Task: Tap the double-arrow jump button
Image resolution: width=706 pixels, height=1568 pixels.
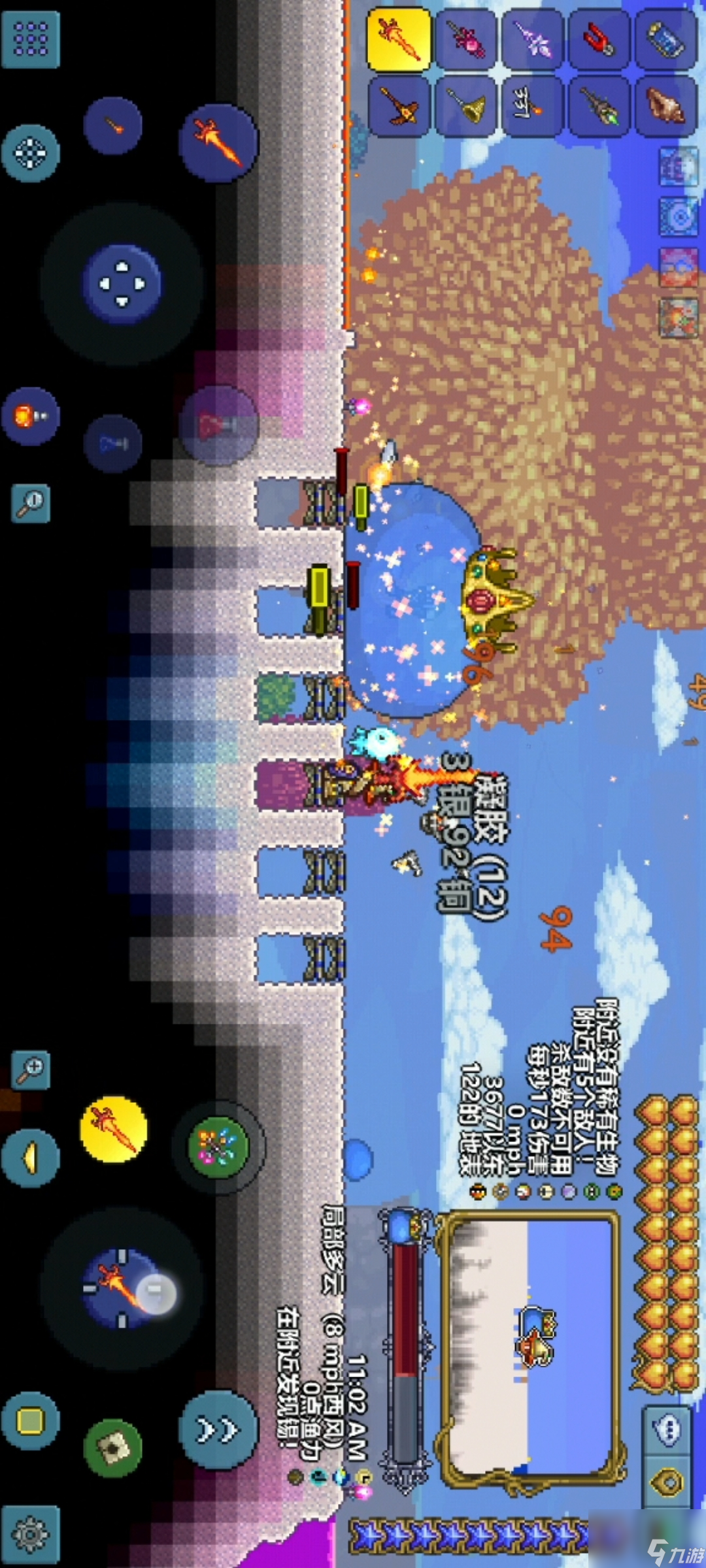Action: pos(218,1430)
